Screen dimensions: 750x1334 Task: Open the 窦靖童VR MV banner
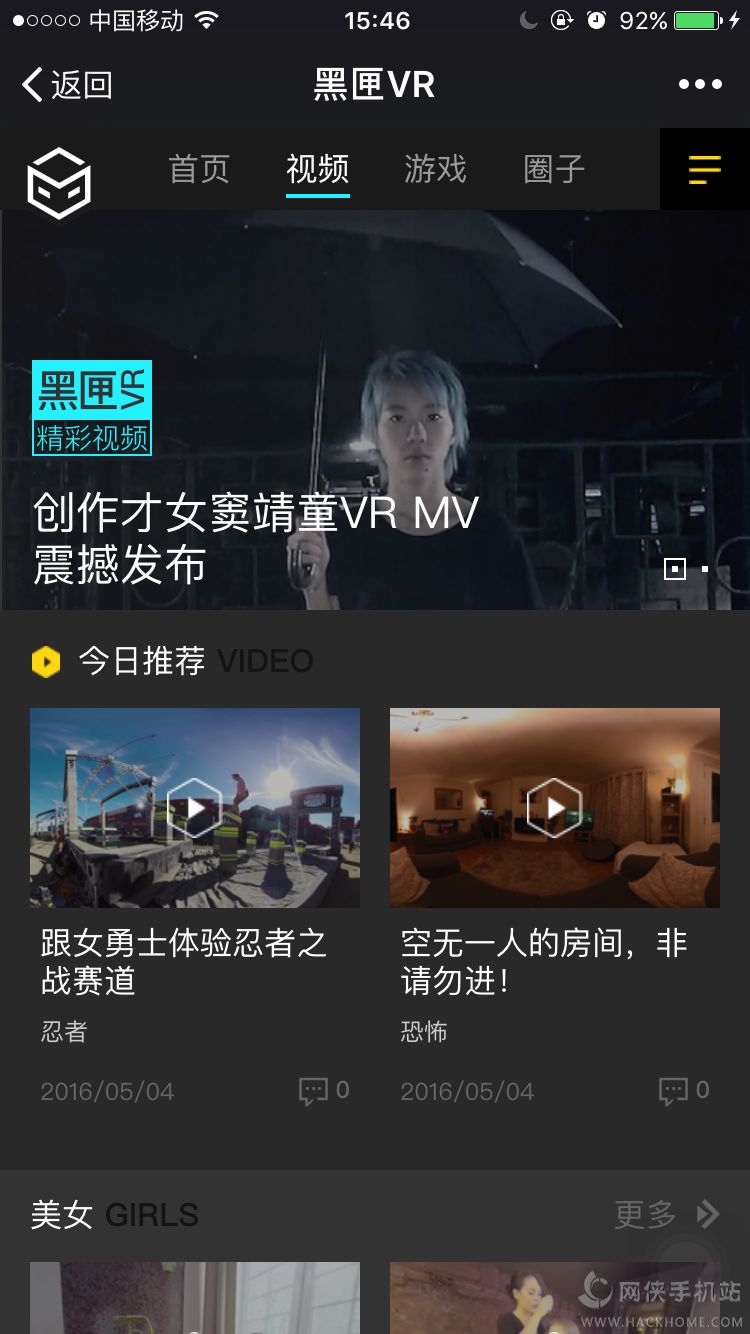click(x=375, y=410)
